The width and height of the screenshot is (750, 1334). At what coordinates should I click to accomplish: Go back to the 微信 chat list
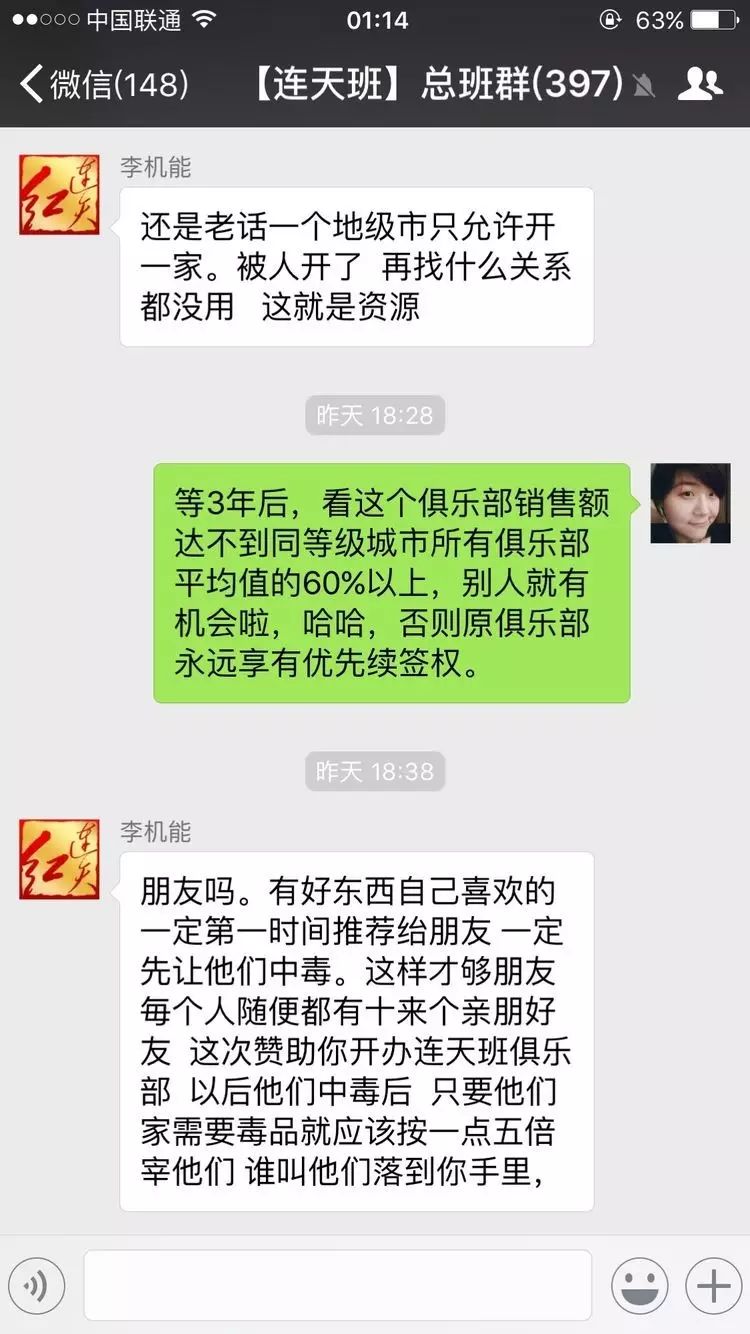[100, 84]
